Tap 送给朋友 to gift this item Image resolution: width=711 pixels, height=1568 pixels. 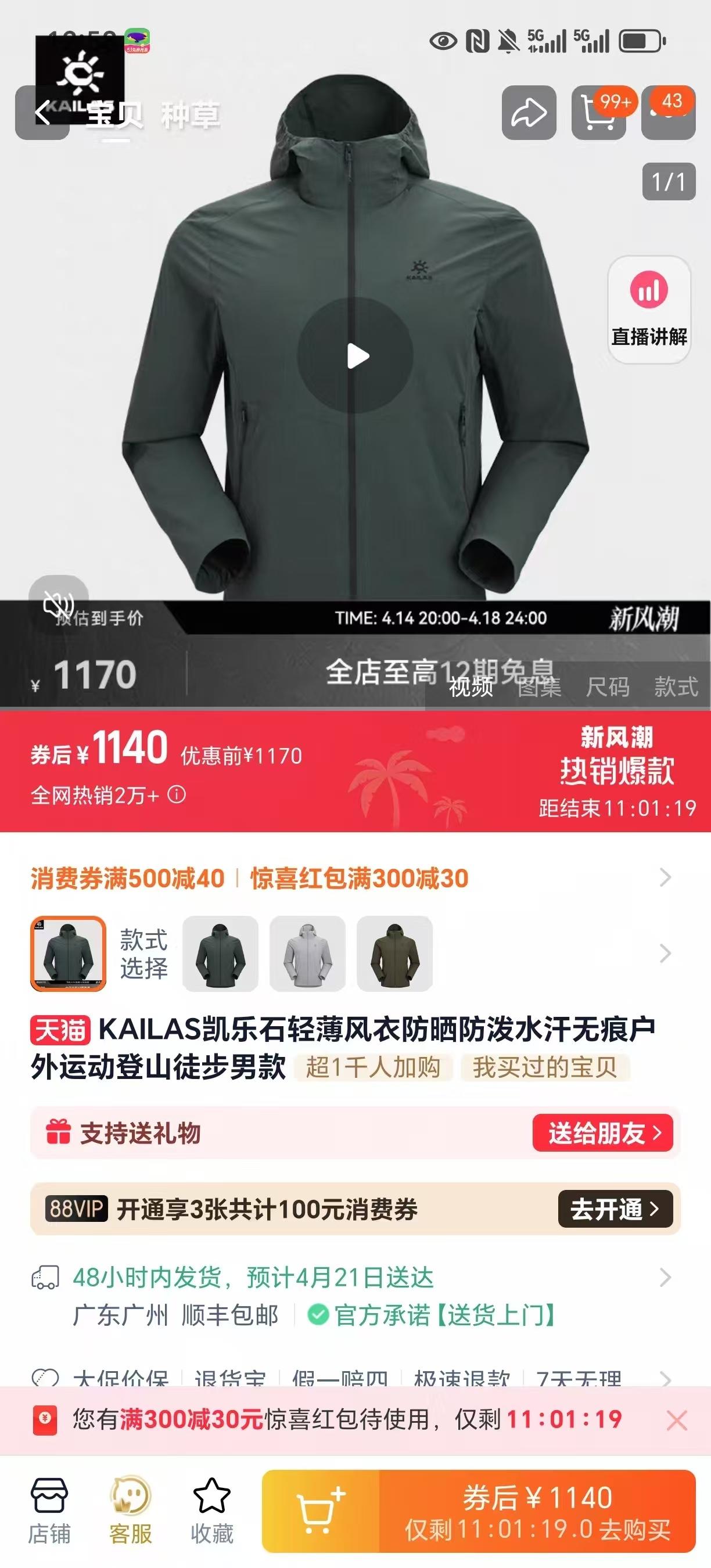click(602, 1133)
